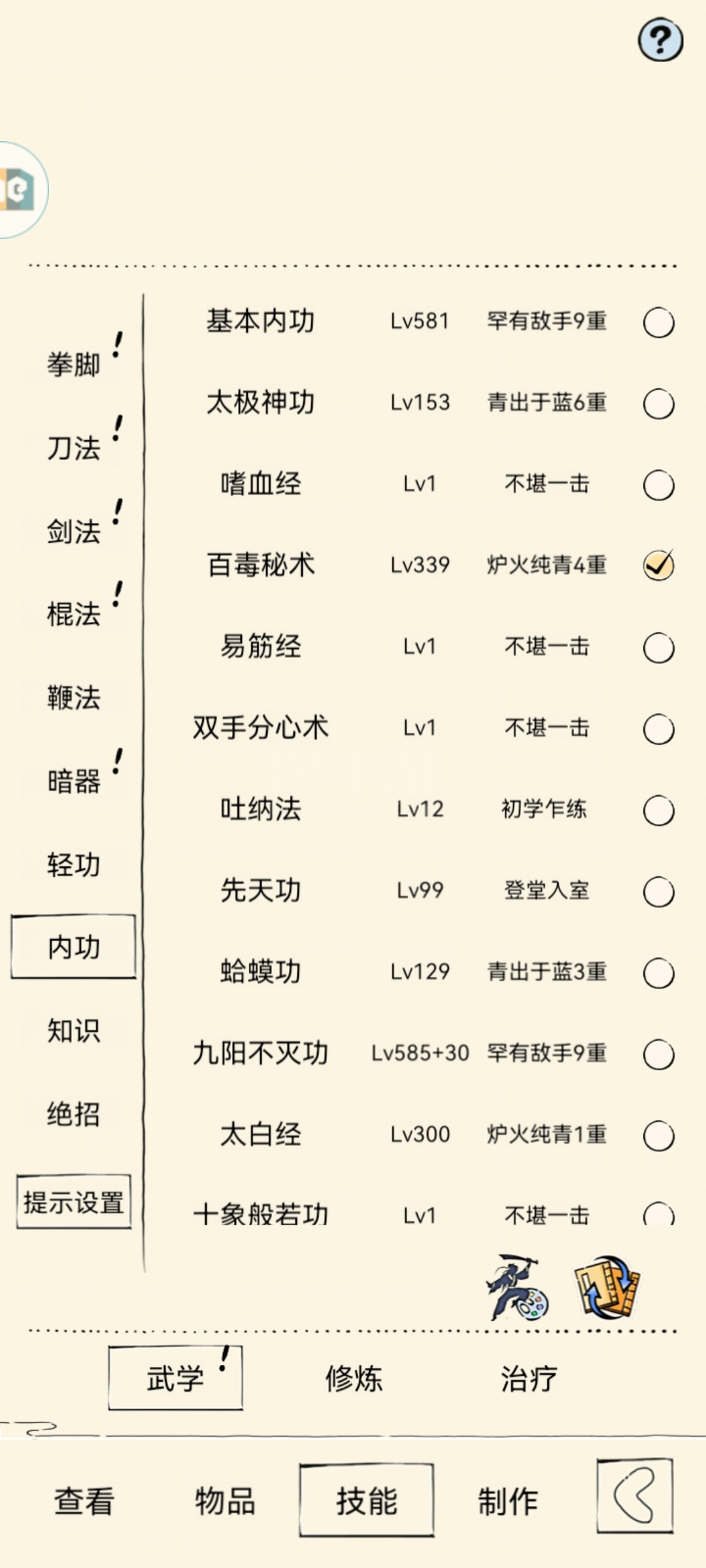Tap the checked circle for 百毒秘术

coord(658,565)
